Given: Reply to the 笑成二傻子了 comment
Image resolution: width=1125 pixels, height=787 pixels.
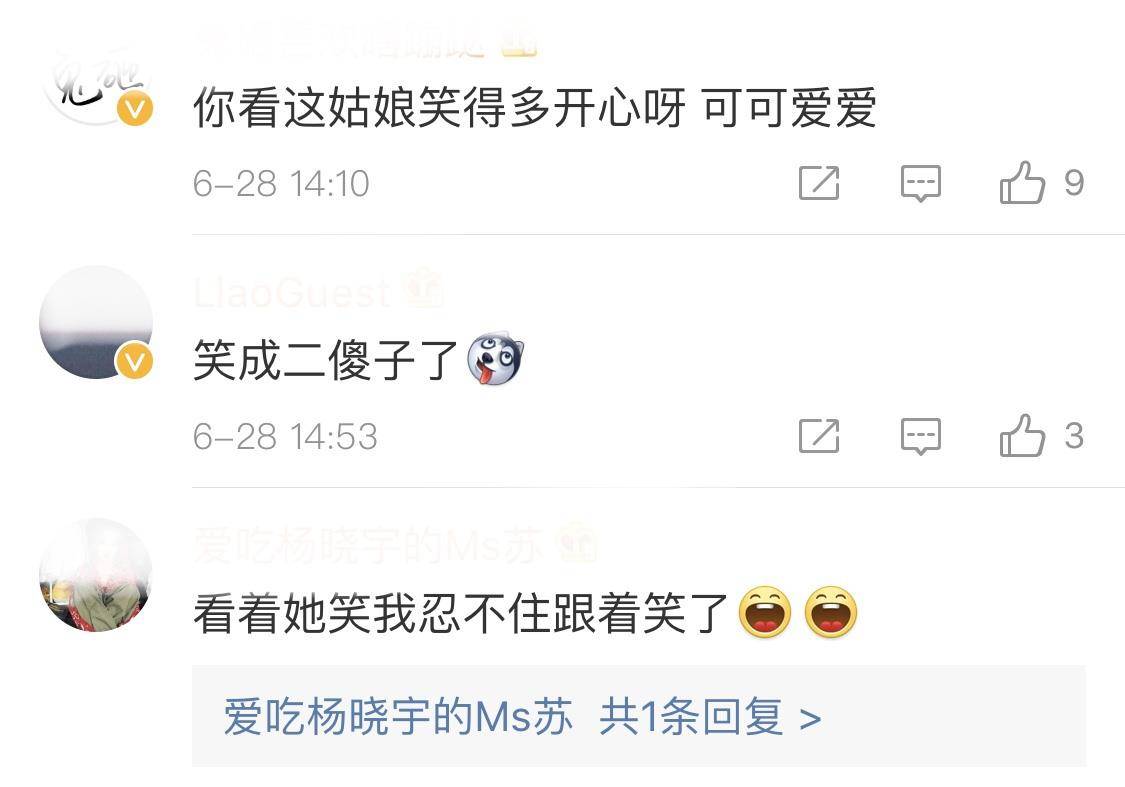Looking at the screenshot, I should click(x=920, y=437).
